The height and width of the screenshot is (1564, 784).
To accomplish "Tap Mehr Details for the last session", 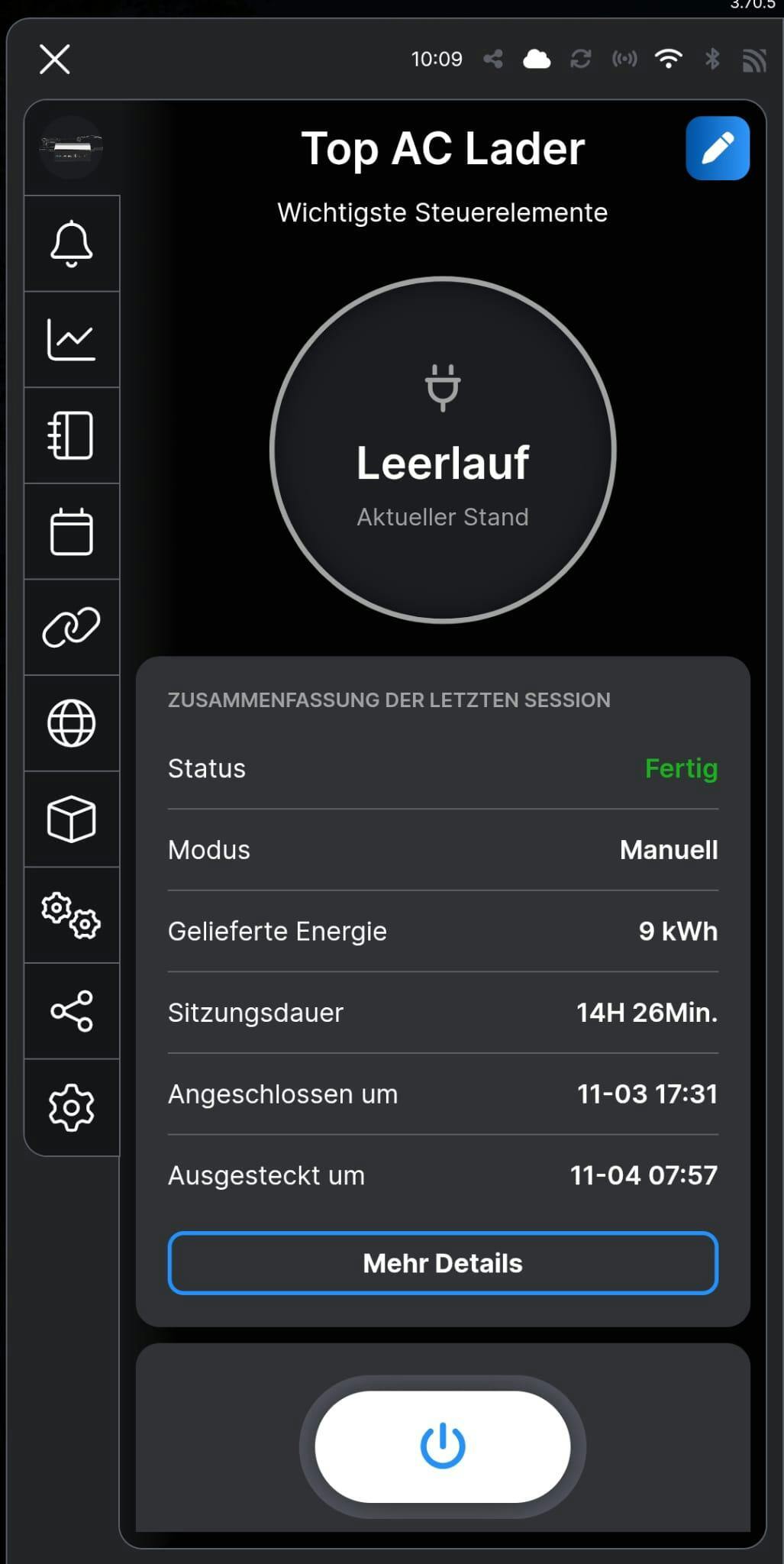I will [443, 1263].
